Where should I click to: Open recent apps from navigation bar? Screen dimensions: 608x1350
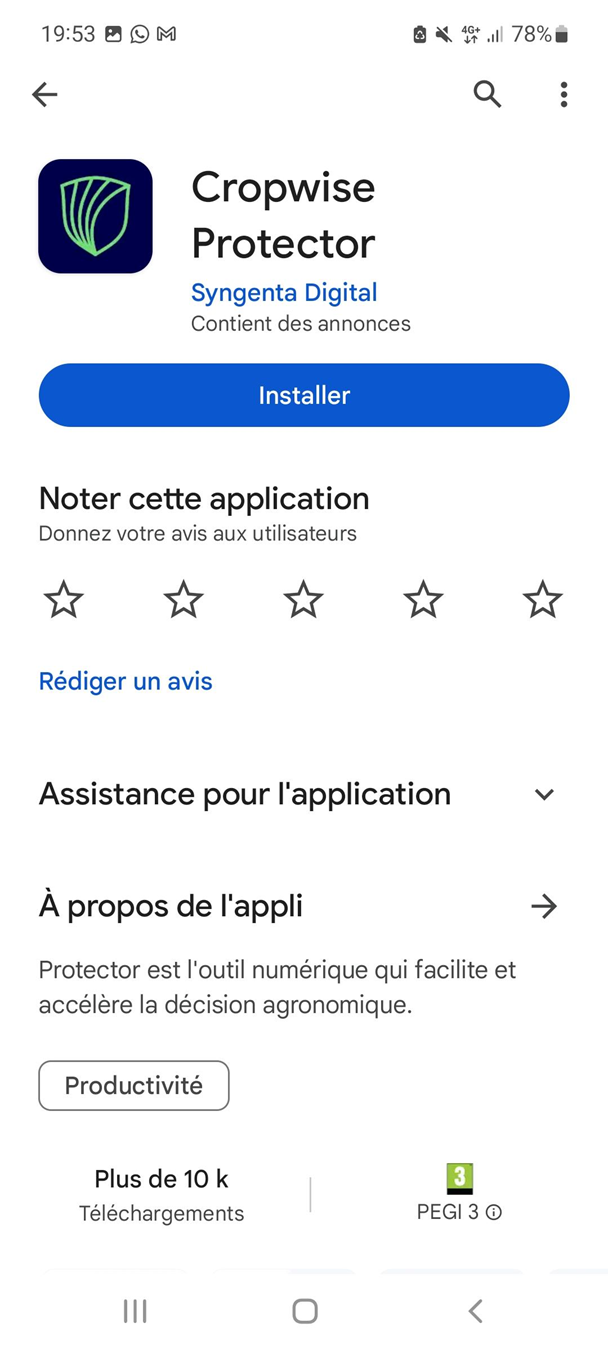tap(135, 1311)
